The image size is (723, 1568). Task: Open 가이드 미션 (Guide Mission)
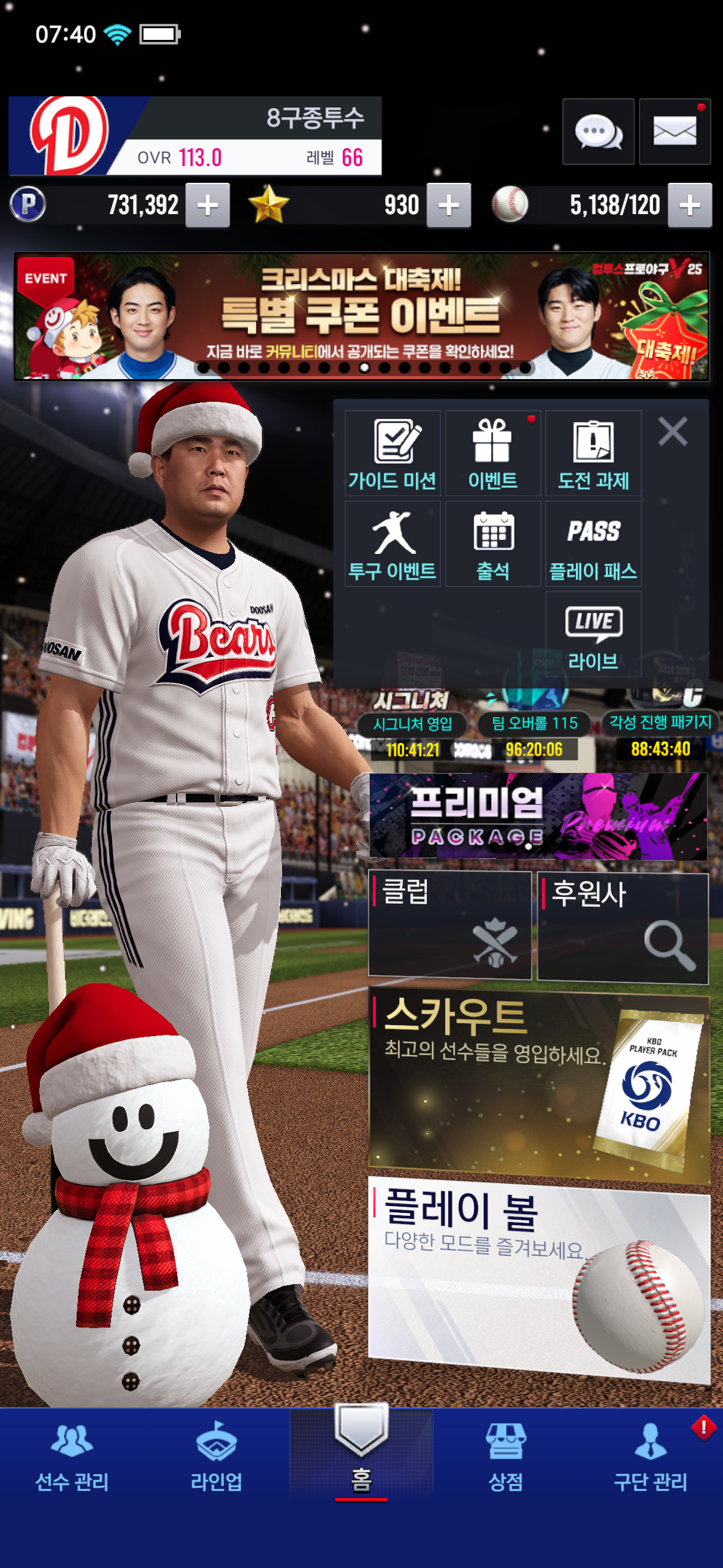click(x=392, y=453)
